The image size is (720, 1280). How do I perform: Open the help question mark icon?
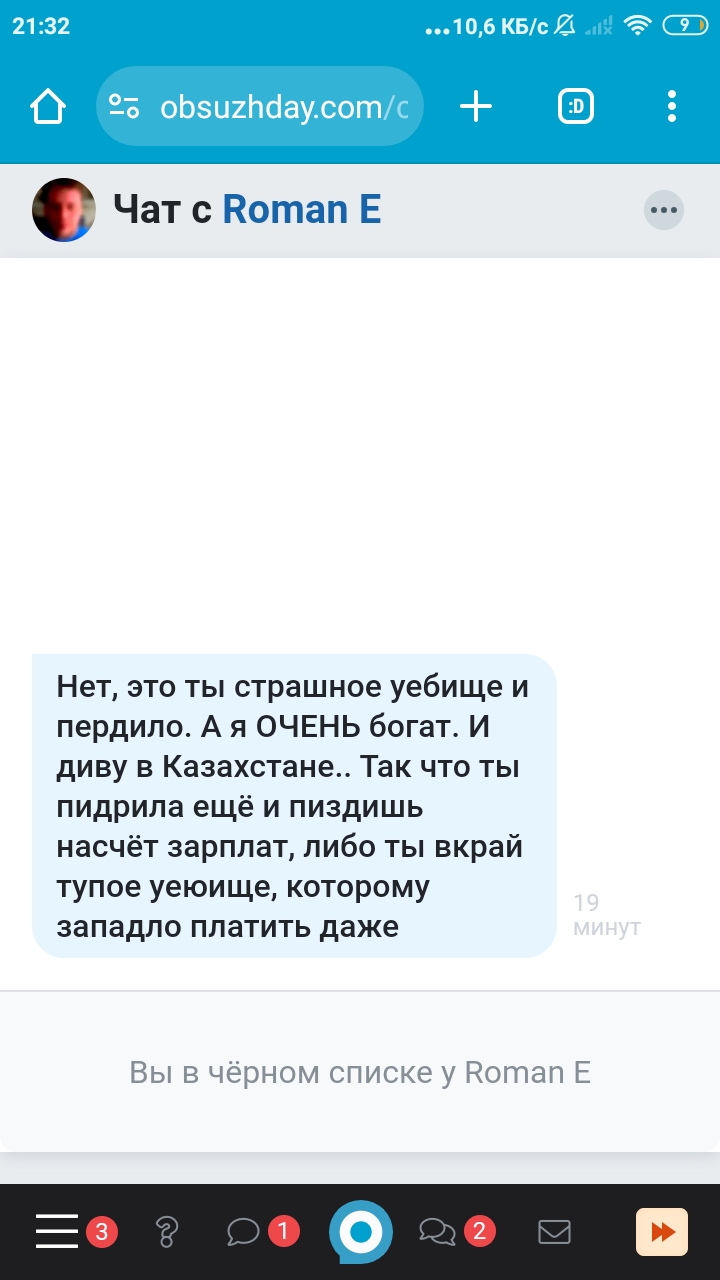point(167,1231)
